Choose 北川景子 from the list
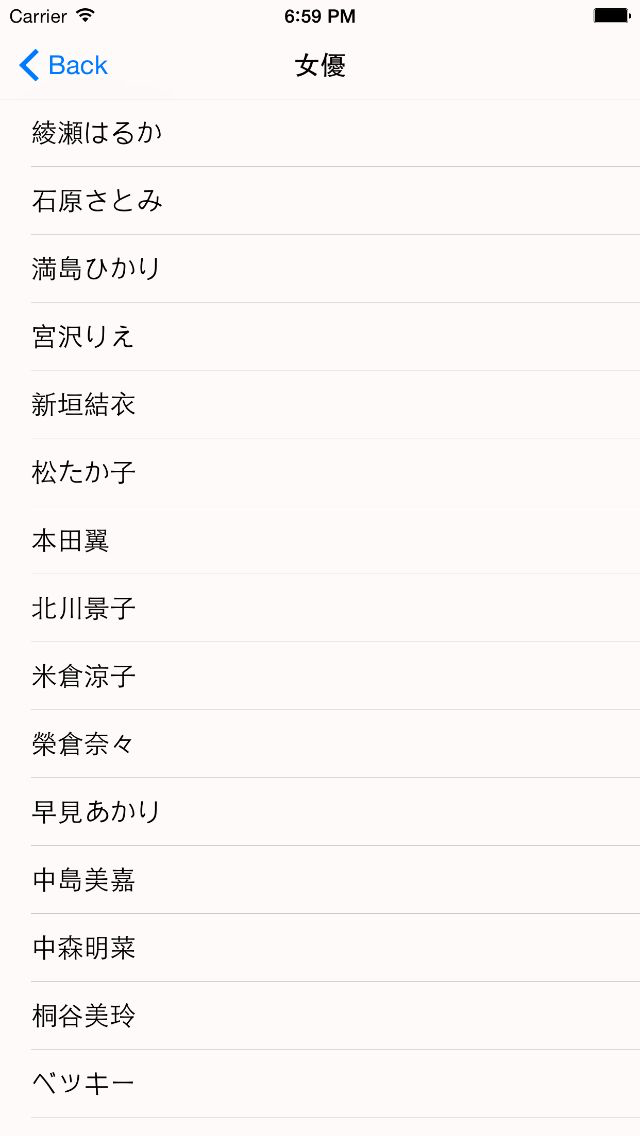640x1136 pixels. click(x=84, y=609)
